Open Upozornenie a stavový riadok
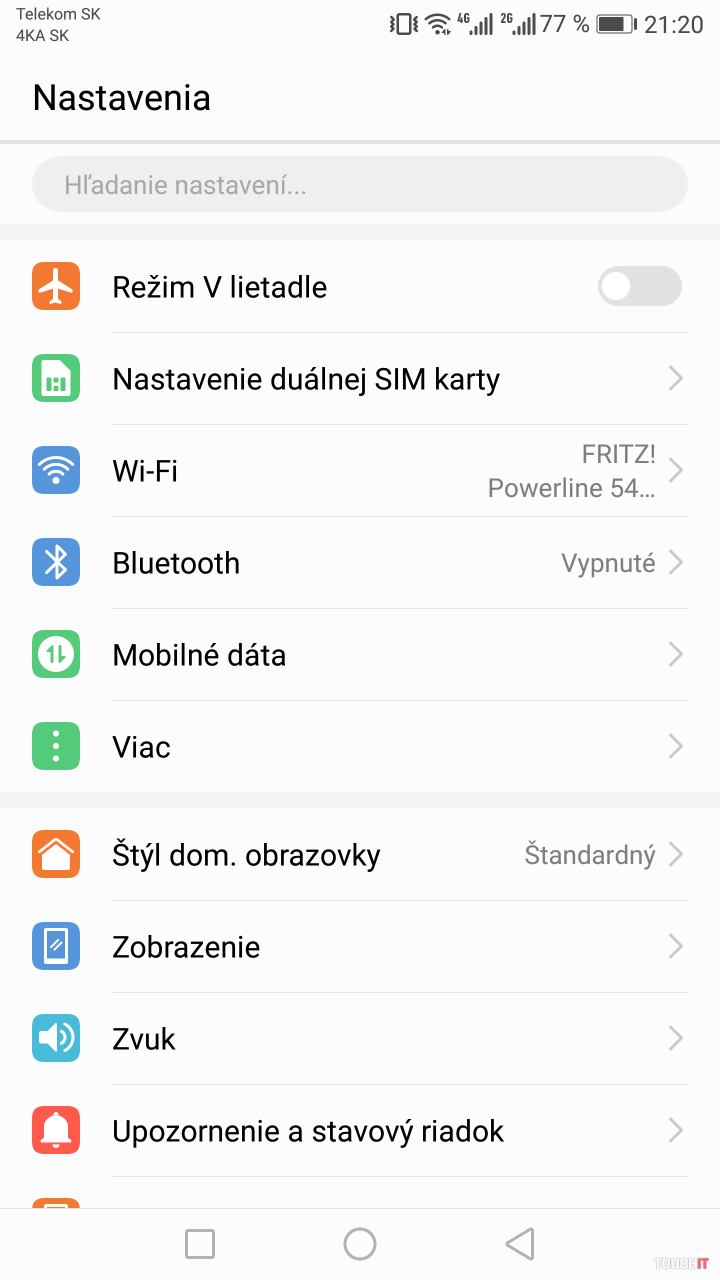Image resolution: width=720 pixels, height=1280 pixels. (360, 1131)
